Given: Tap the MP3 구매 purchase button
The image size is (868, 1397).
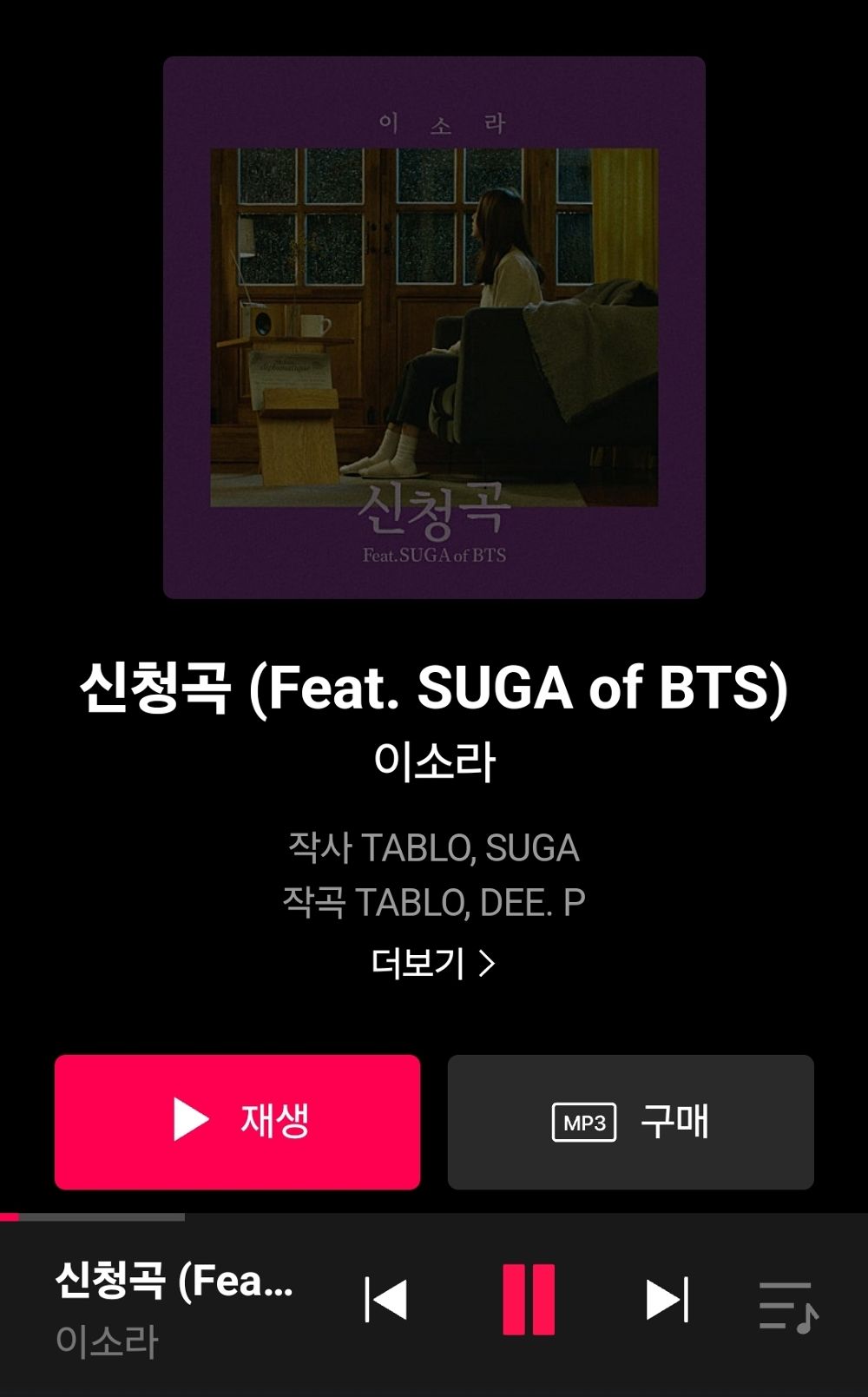Looking at the screenshot, I should pyautogui.click(x=630, y=1121).
